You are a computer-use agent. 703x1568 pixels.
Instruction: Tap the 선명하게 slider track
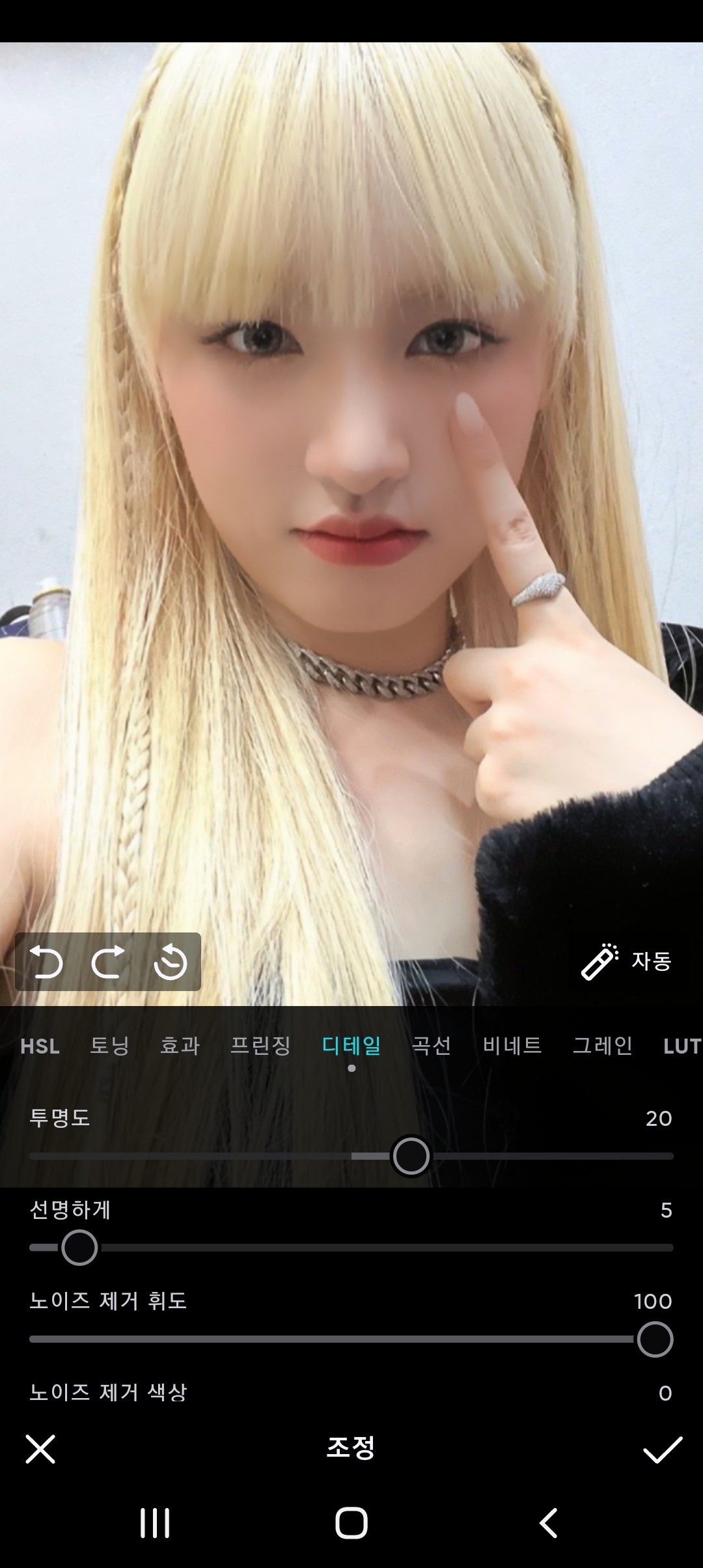pos(391,1248)
